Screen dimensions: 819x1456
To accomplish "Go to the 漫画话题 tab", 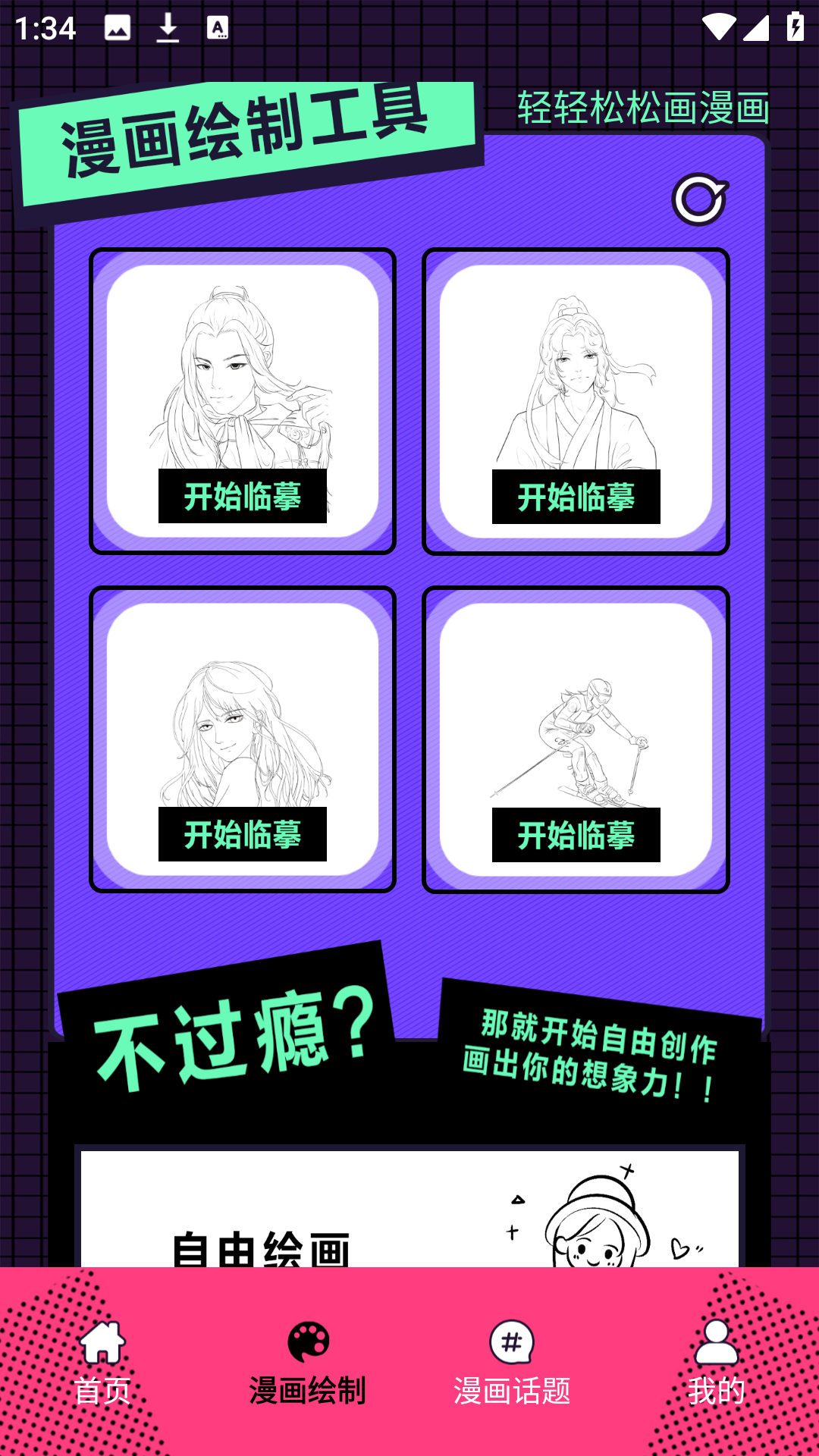I will (512, 1363).
